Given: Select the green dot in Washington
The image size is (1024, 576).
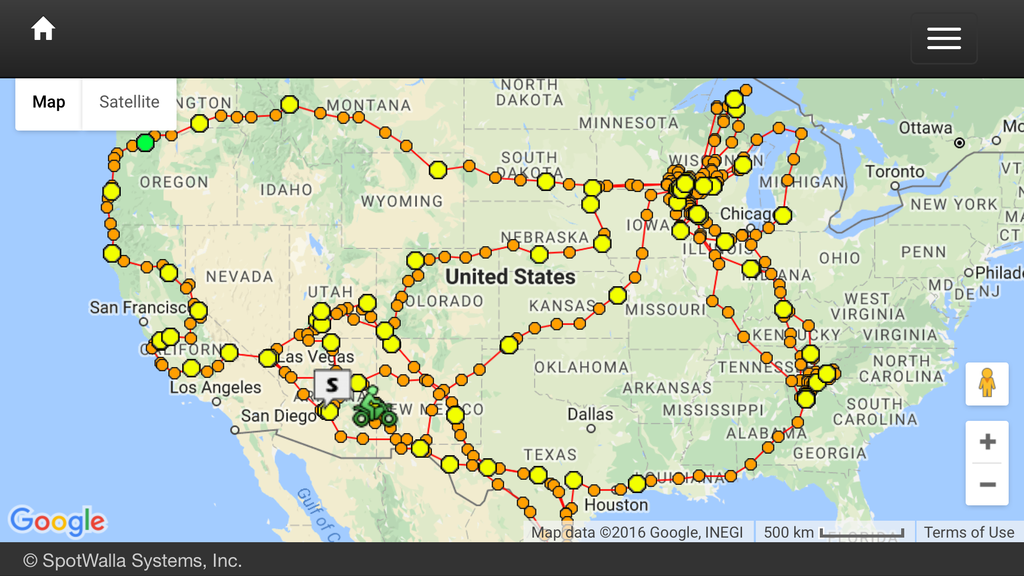Looking at the screenshot, I should coord(146,142).
